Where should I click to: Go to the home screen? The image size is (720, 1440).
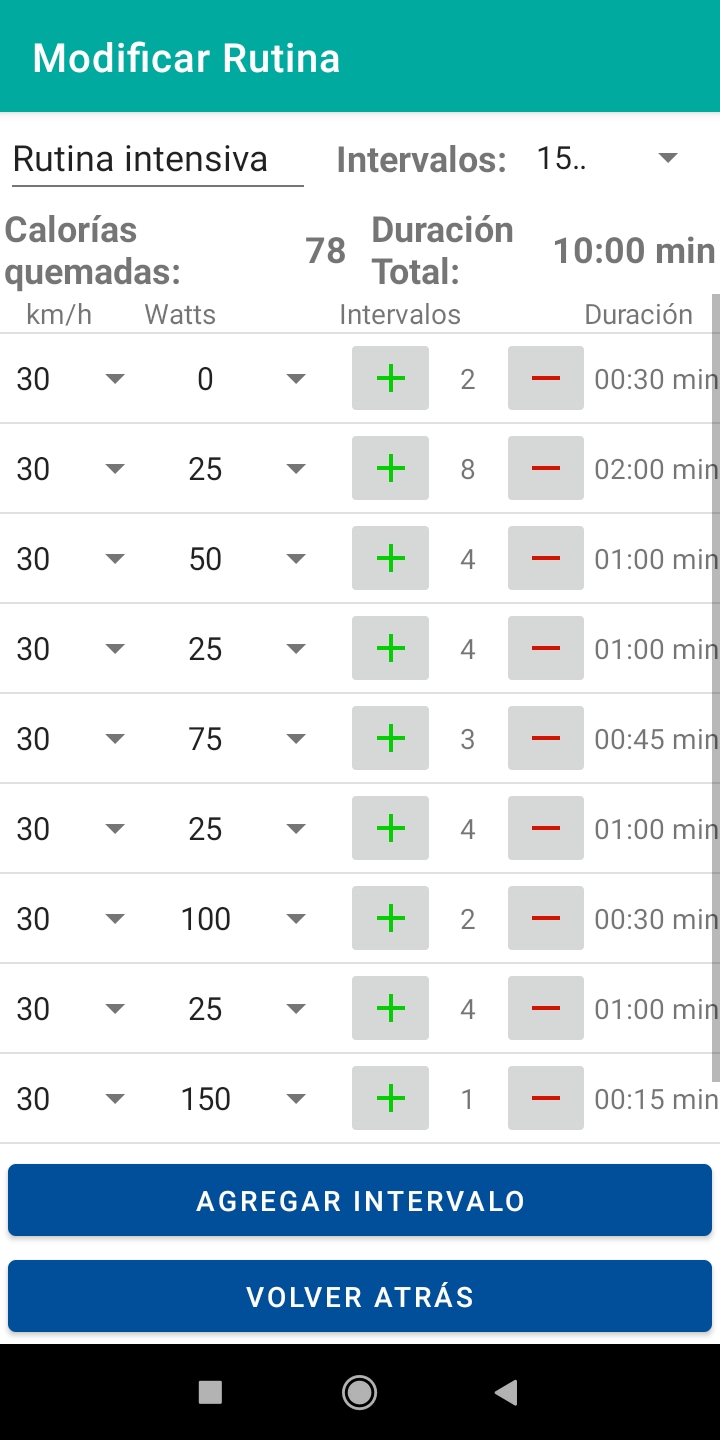[x=359, y=1392]
